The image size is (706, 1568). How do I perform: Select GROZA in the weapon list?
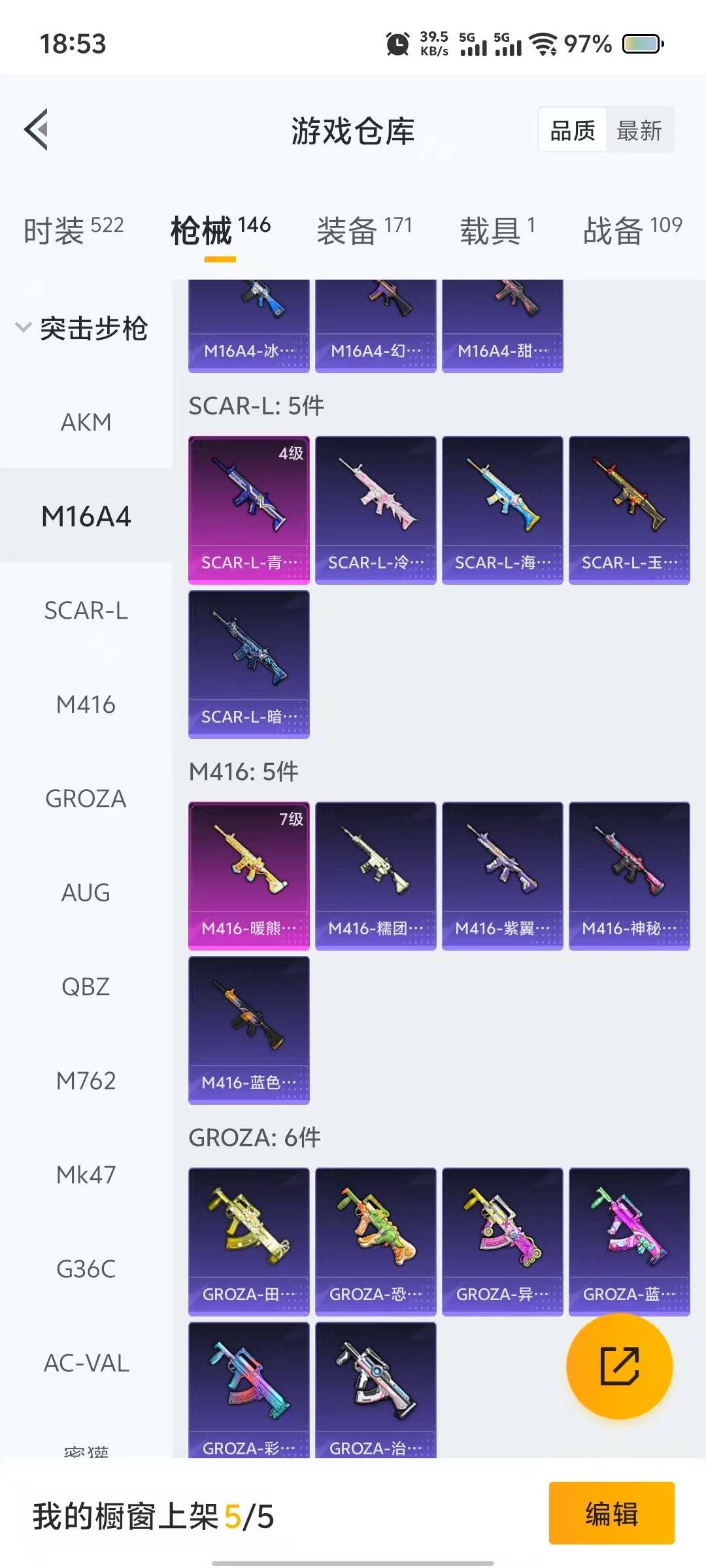86,798
